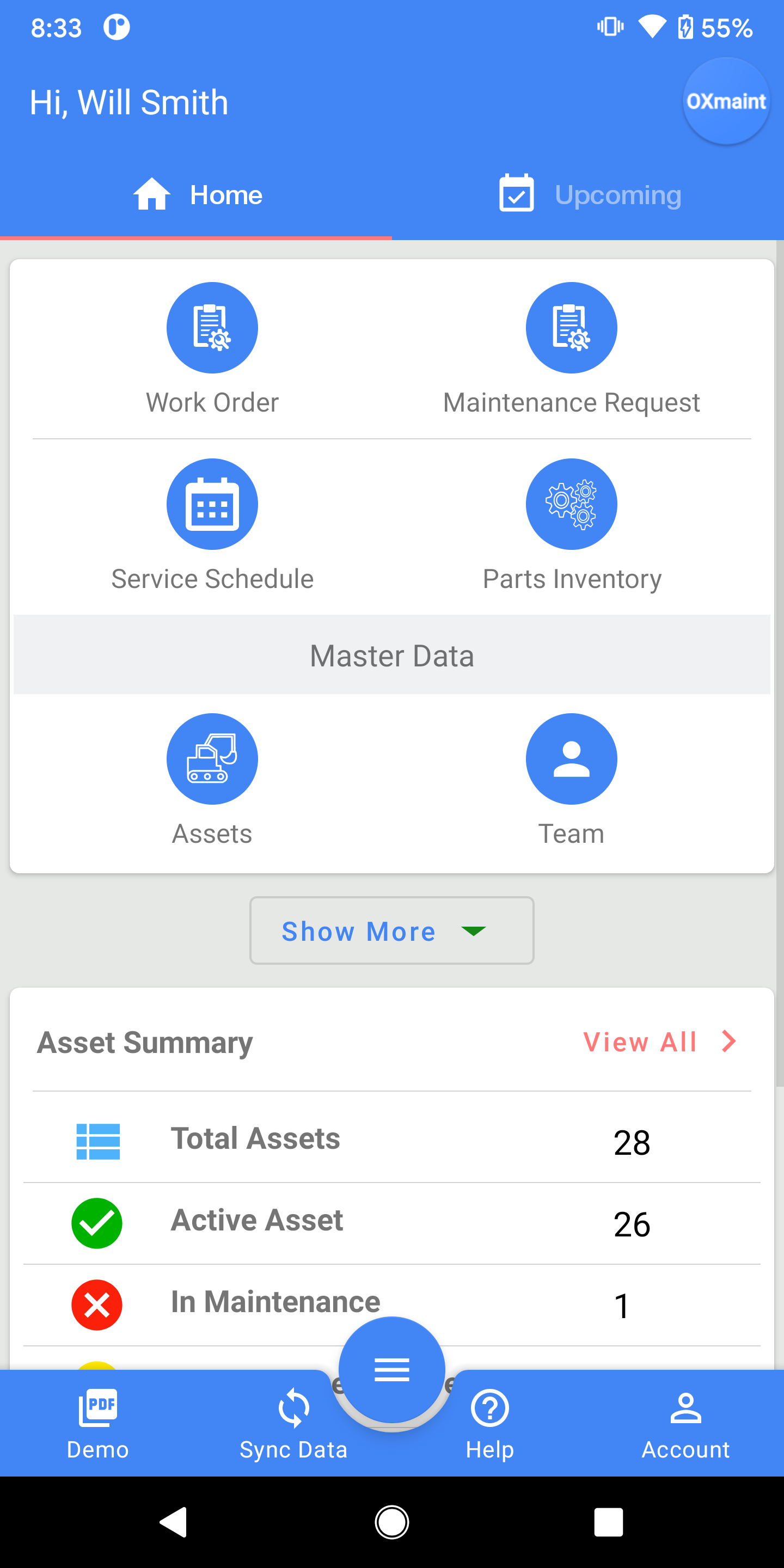Tap the OXmaint profile avatar
The image size is (784, 1568).
[x=726, y=101]
